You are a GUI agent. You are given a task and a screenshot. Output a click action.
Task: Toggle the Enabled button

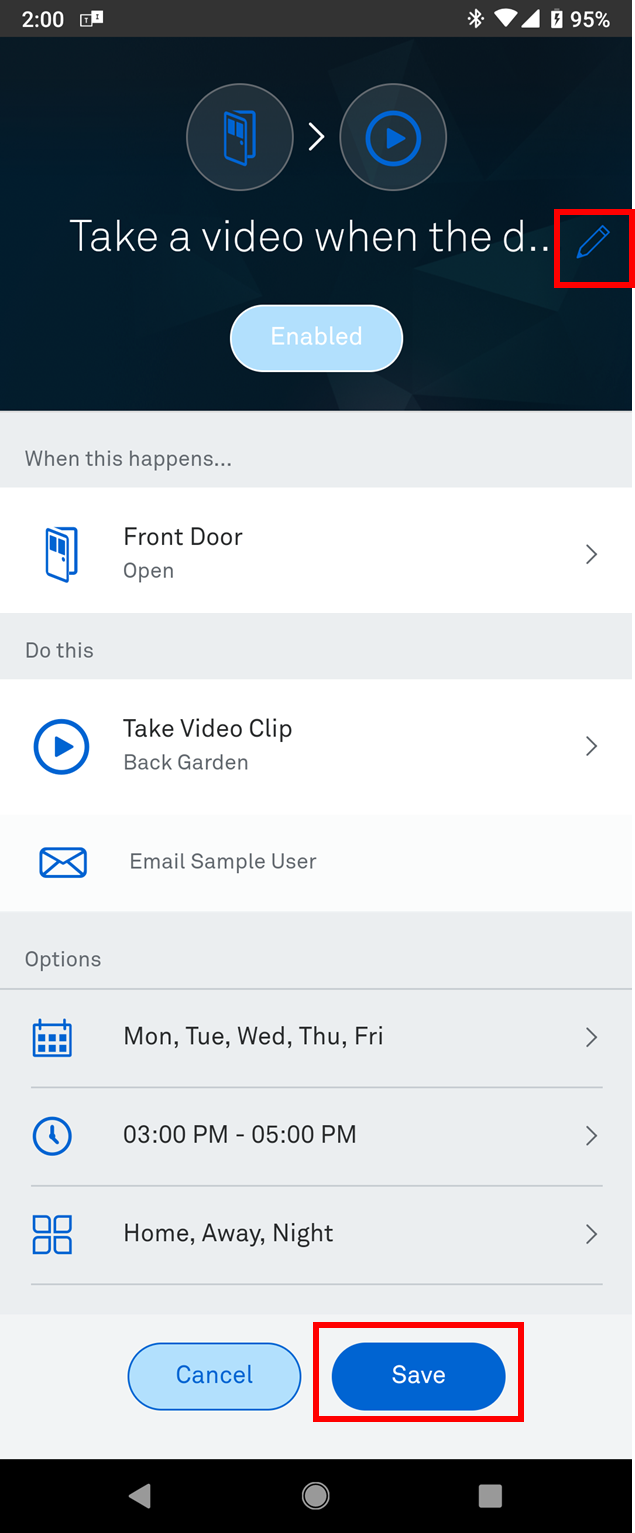316,337
